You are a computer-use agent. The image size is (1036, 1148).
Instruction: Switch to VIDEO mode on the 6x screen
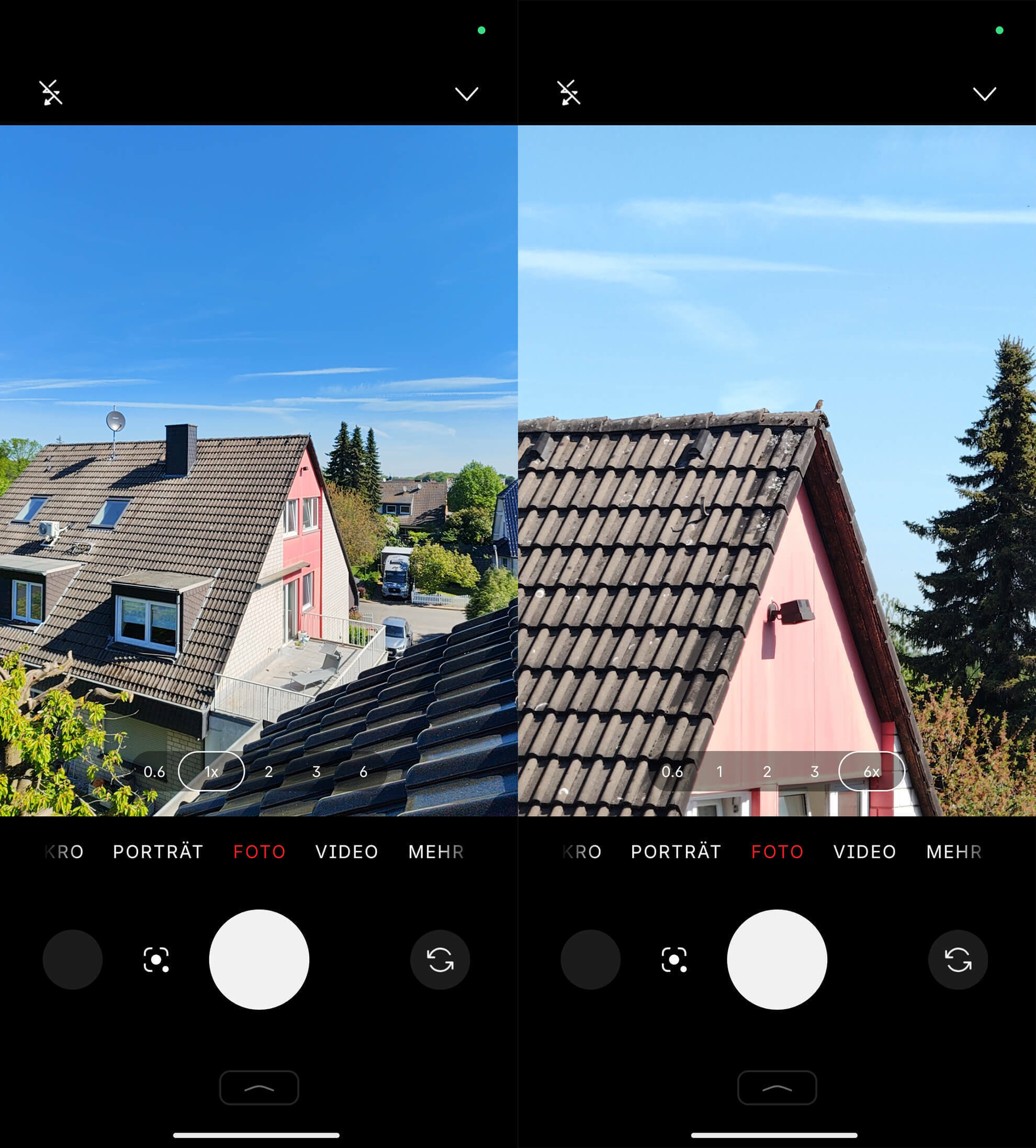click(865, 851)
